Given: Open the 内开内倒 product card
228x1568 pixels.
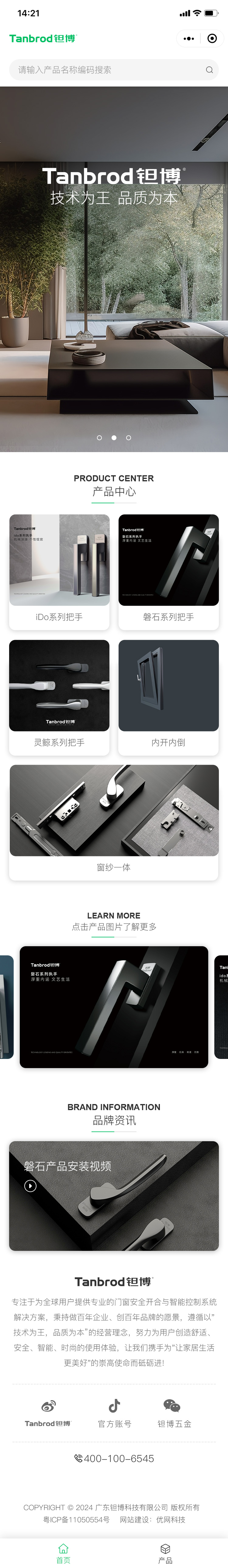Looking at the screenshot, I should pyautogui.click(x=168, y=696).
